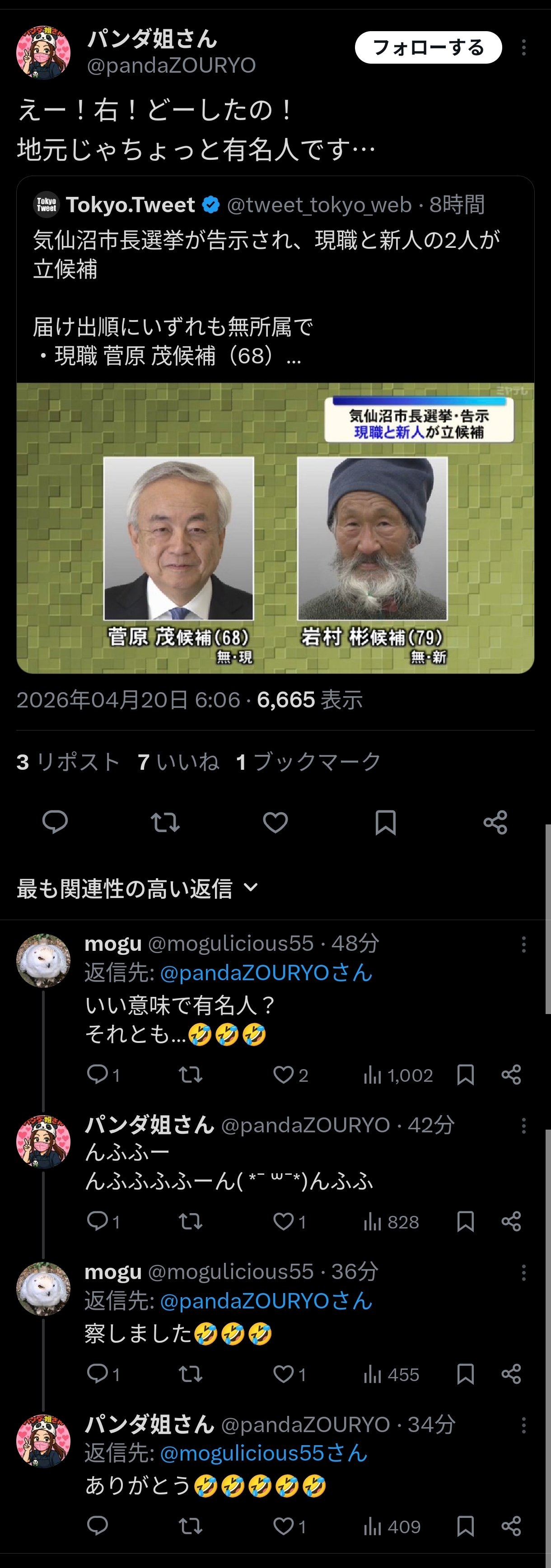551x1568 pixels.
Task: Open the @mogulicious55さん link
Action: [263, 1453]
